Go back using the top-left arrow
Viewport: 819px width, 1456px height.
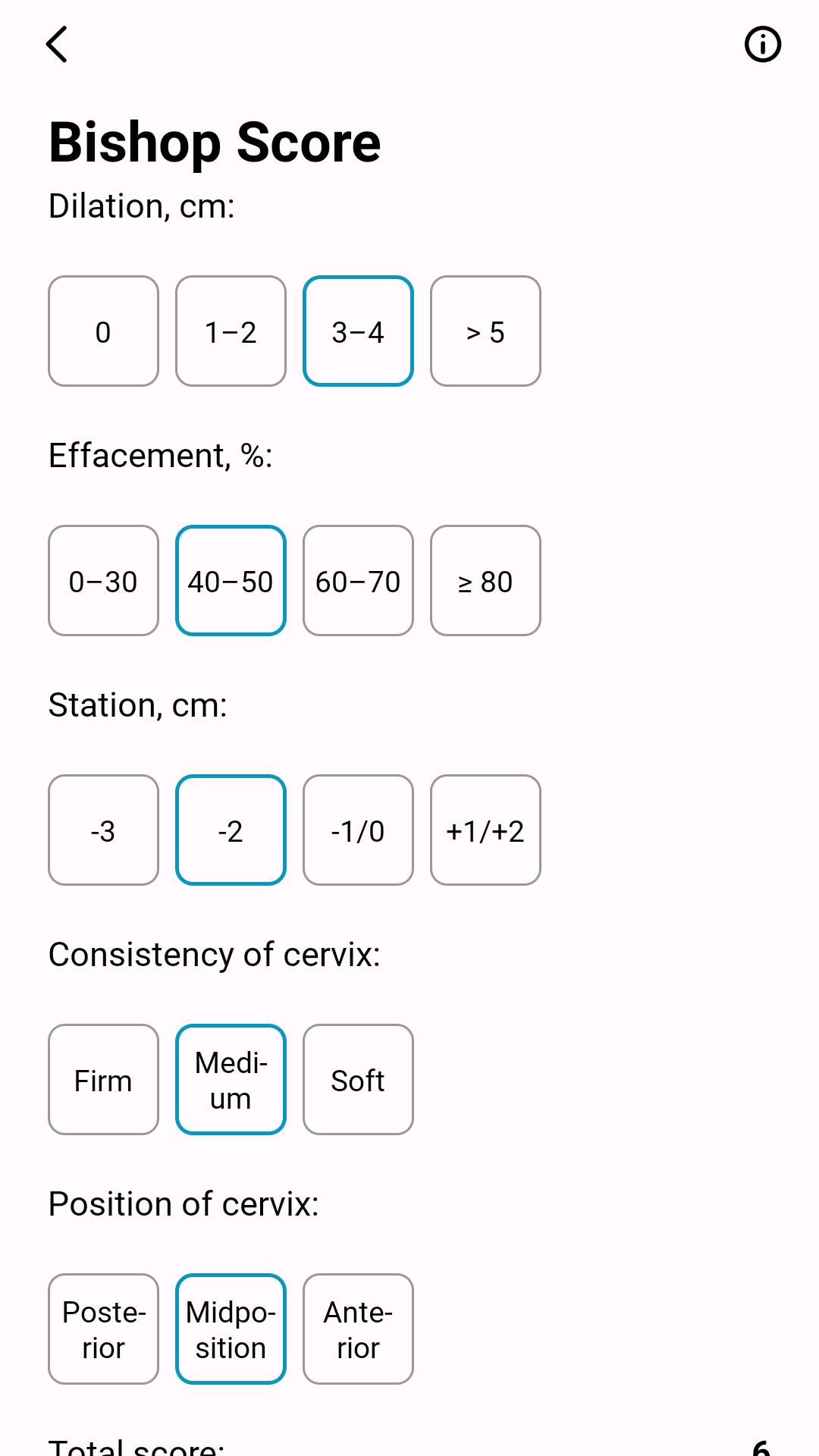pyautogui.click(x=57, y=44)
